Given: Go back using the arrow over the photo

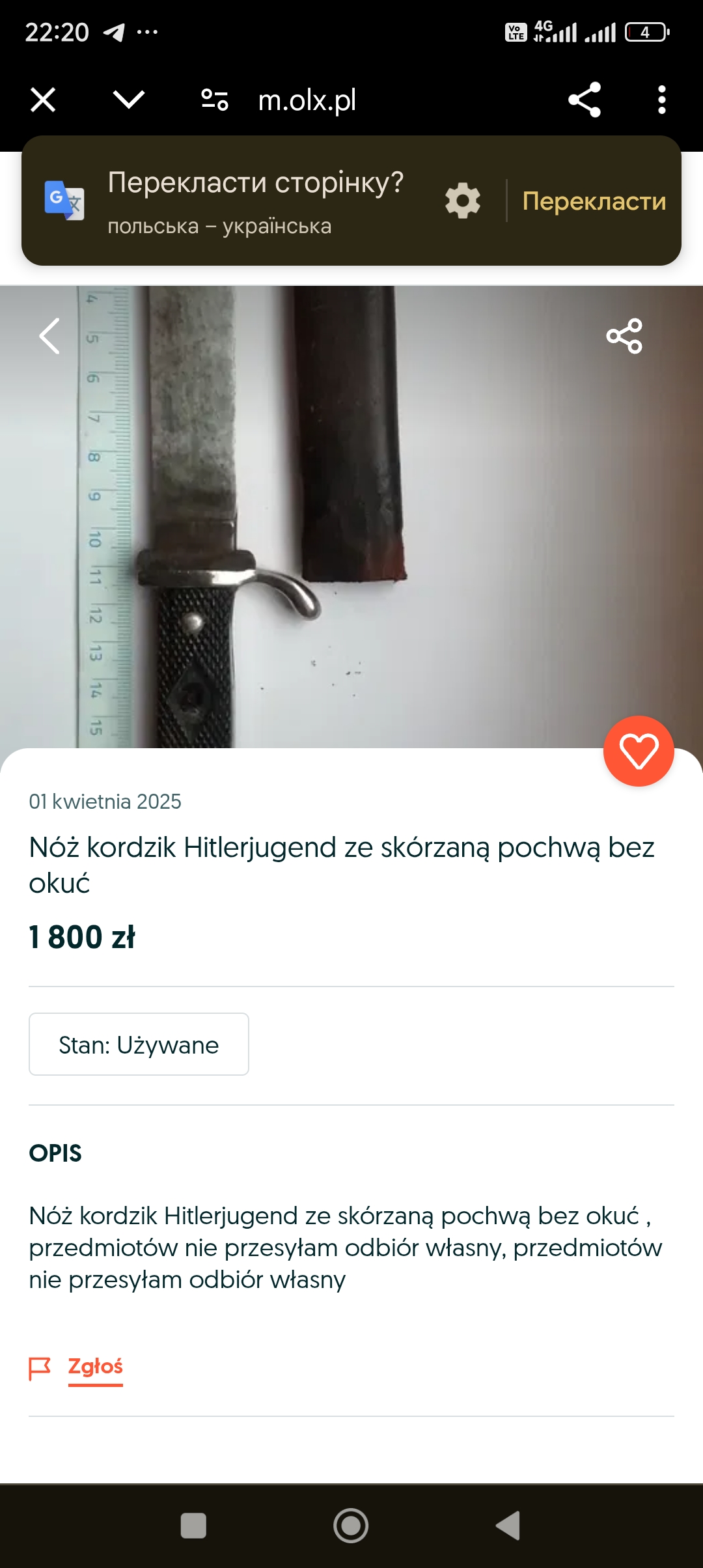Looking at the screenshot, I should pyautogui.click(x=50, y=336).
